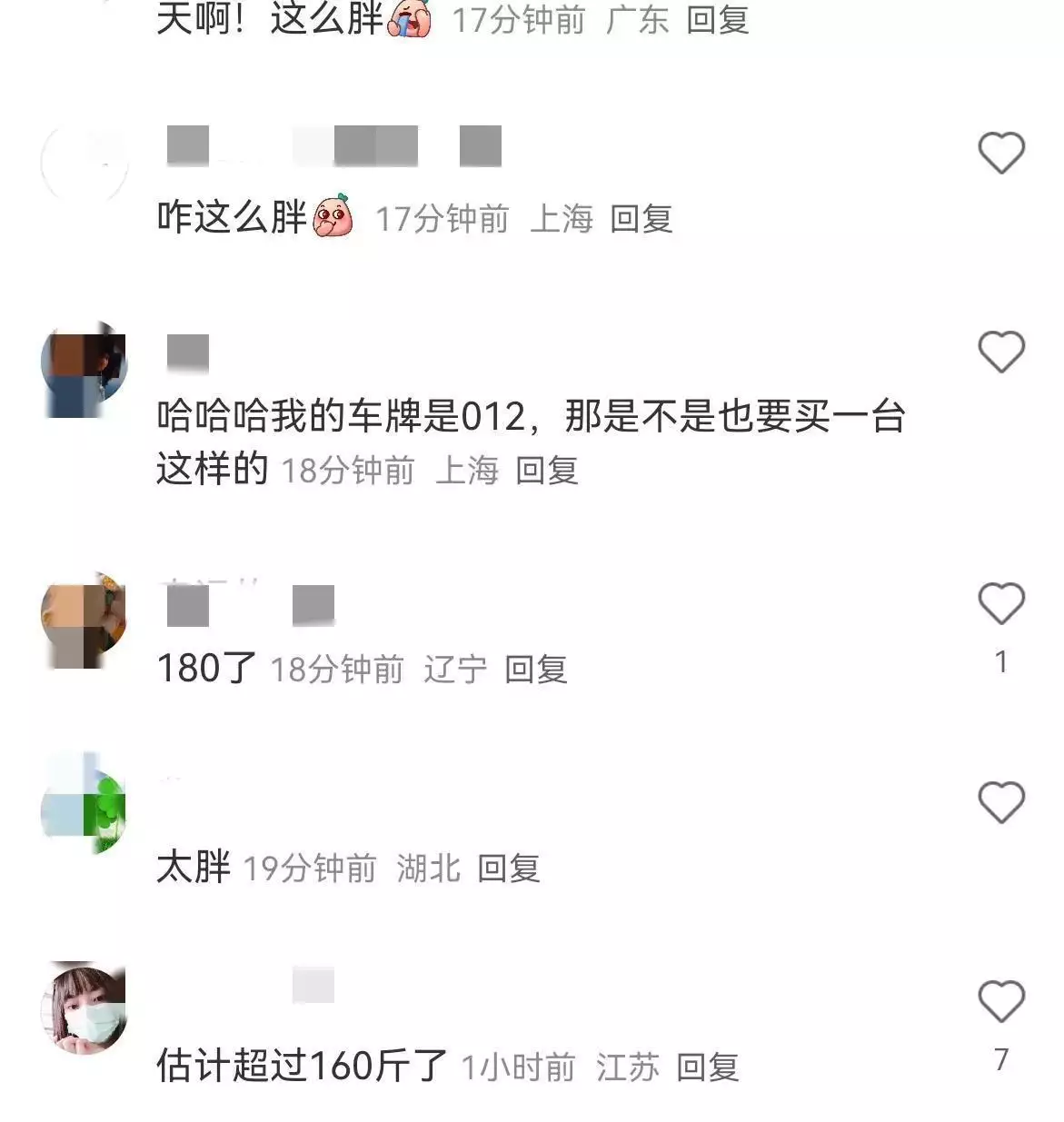View profile of the "180了" commenter

point(85,621)
